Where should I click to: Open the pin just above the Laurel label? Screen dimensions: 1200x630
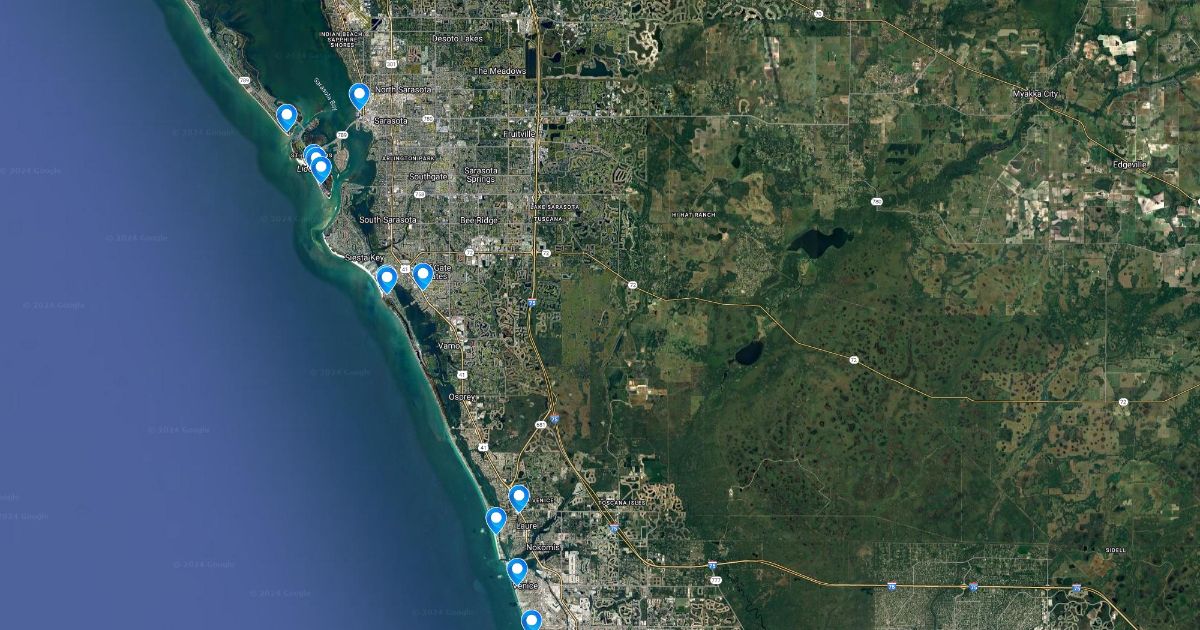pos(518,496)
